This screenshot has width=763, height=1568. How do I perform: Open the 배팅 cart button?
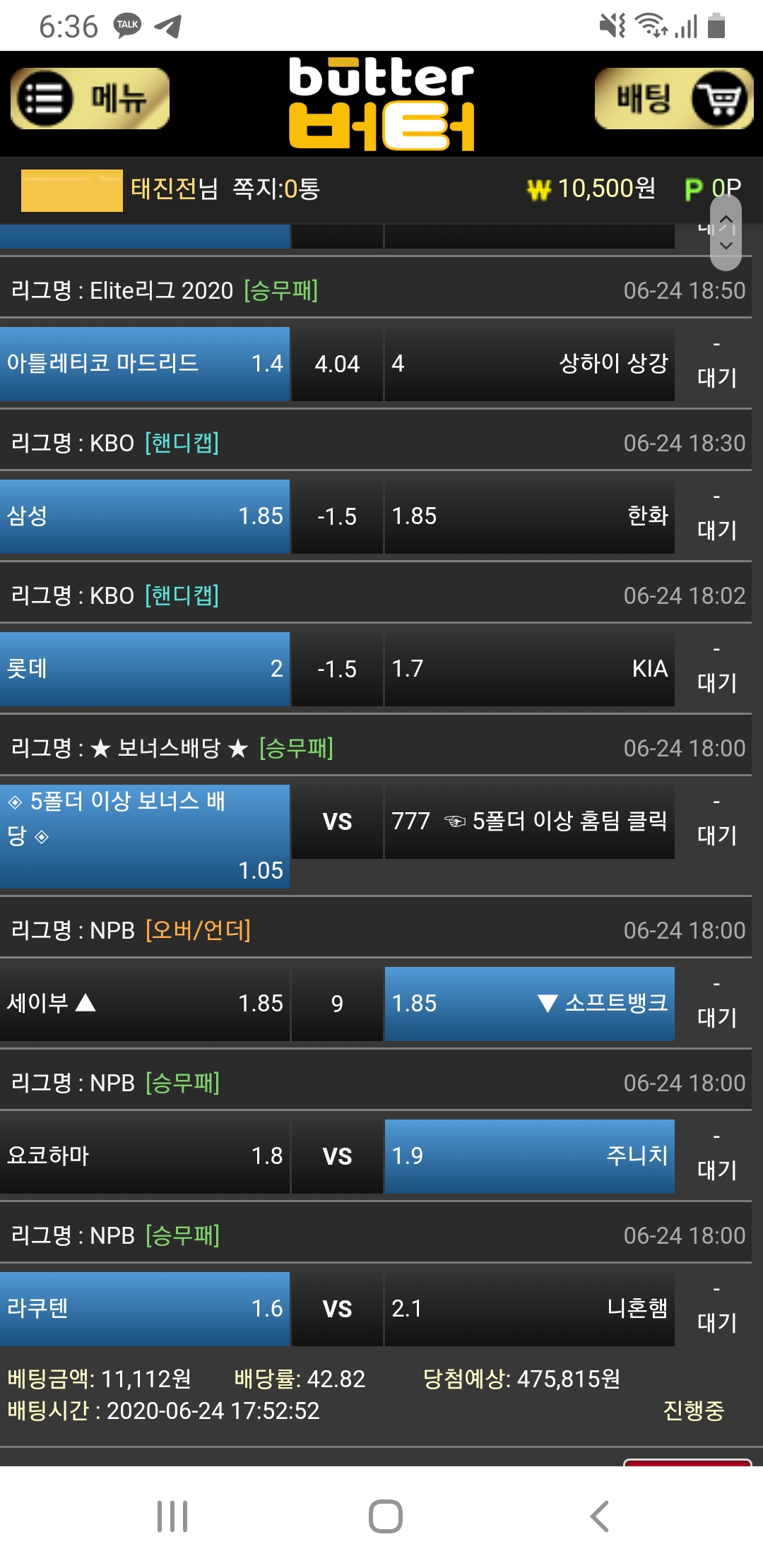[x=673, y=98]
